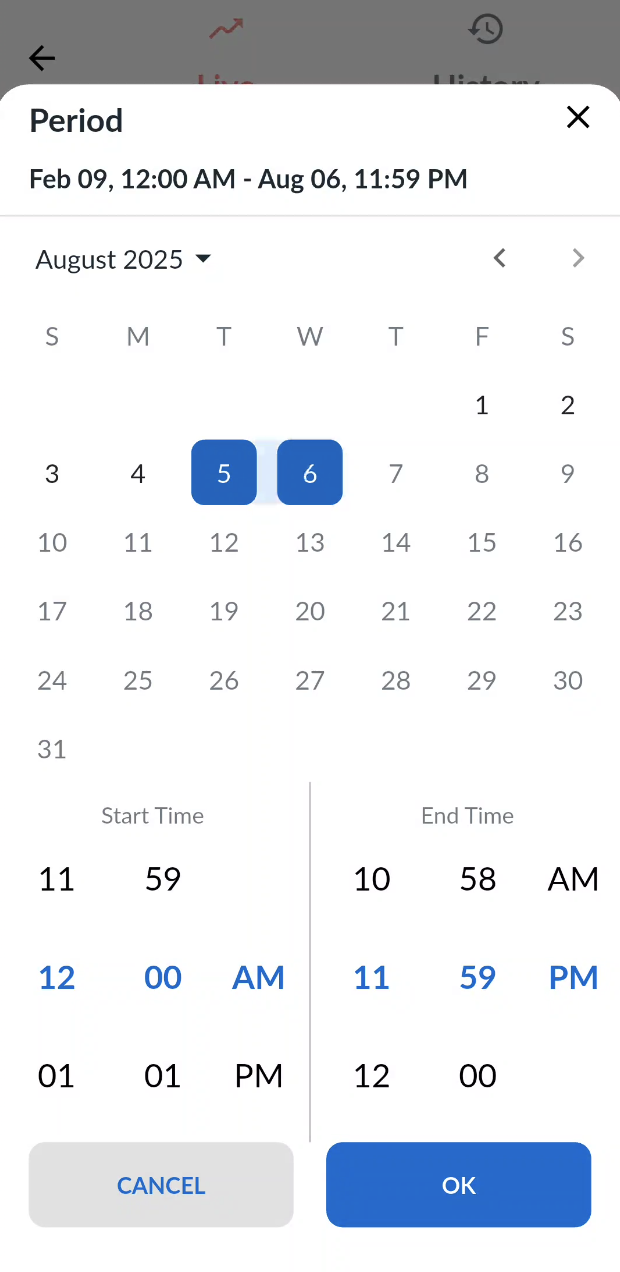Viewport: 620px width, 1272px height.
Task: Select August 3 on the calendar
Action: [52, 473]
